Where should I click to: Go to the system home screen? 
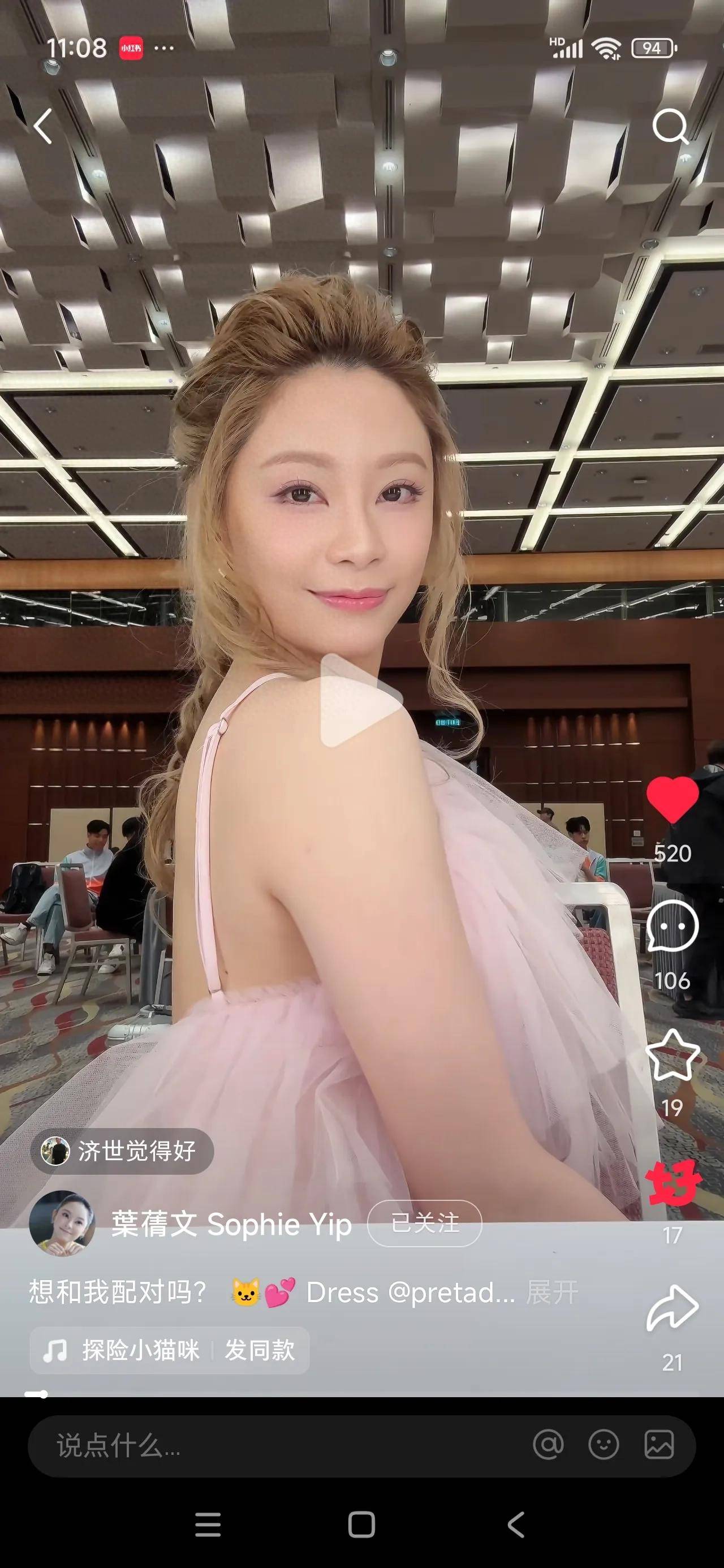pos(361,1525)
